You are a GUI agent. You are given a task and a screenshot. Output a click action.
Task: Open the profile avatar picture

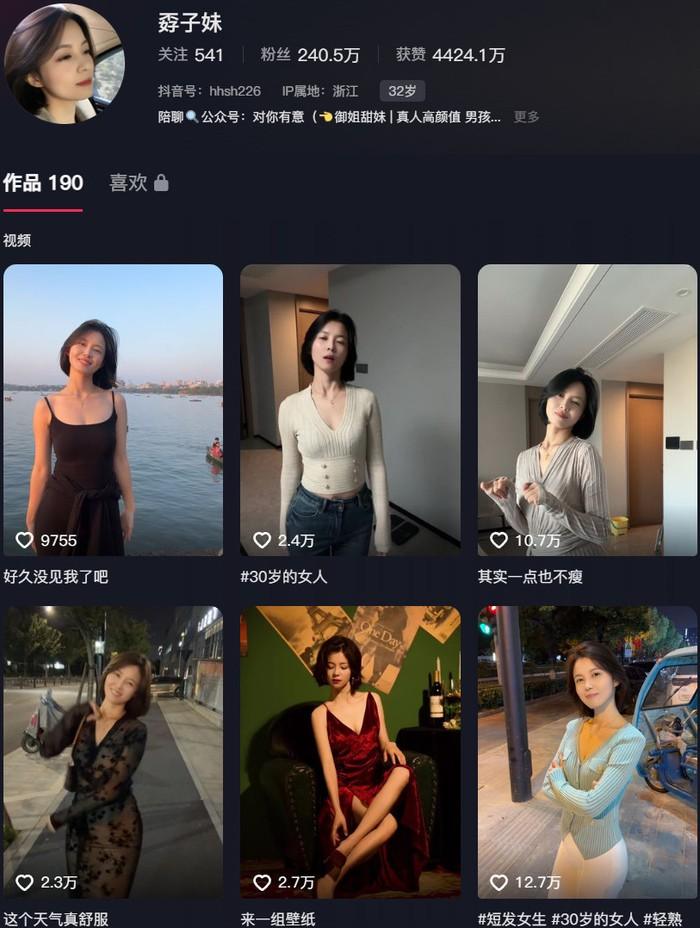click(x=64, y=64)
